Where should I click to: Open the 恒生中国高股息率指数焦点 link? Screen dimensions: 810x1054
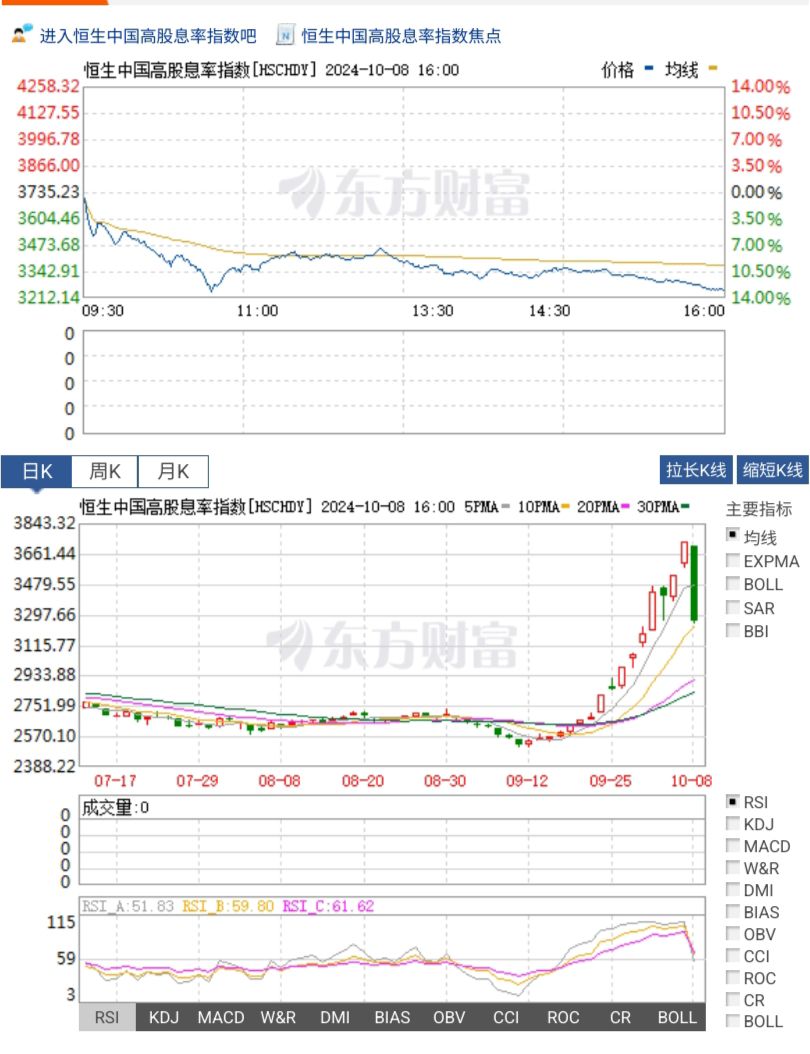coord(400,36)
